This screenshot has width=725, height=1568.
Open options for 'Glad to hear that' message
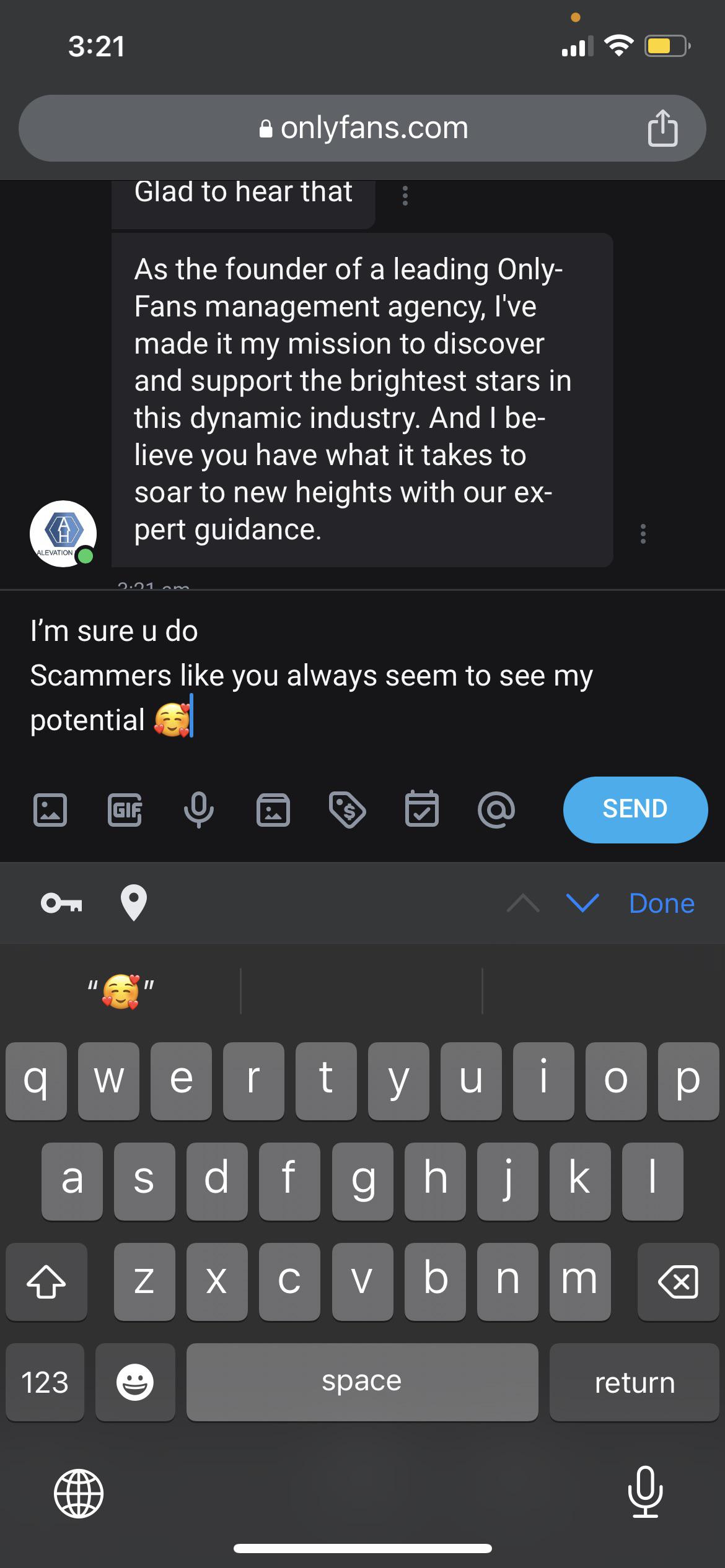tap(405, 196)
